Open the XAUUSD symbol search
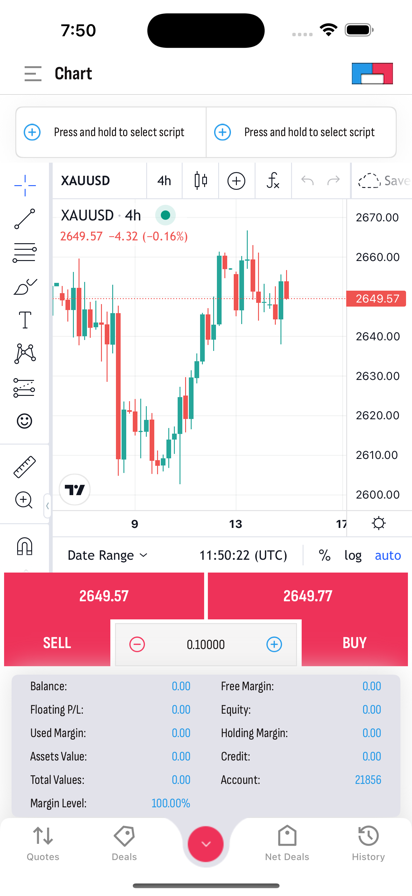The width and height of the screenshot is (412, 896). click(86, 181)
